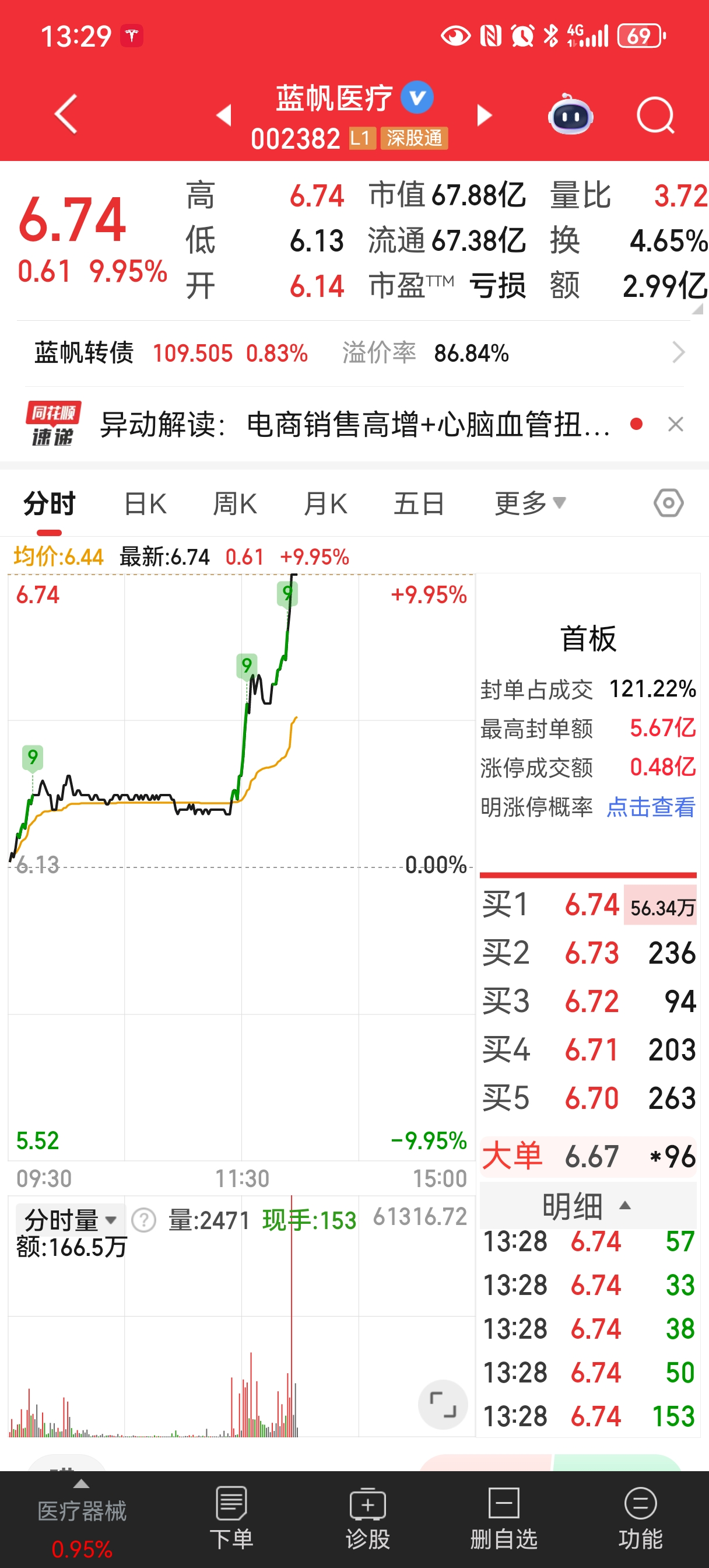
Task: Expand chart to fullscreen
Action: (x=443, y=1405)
